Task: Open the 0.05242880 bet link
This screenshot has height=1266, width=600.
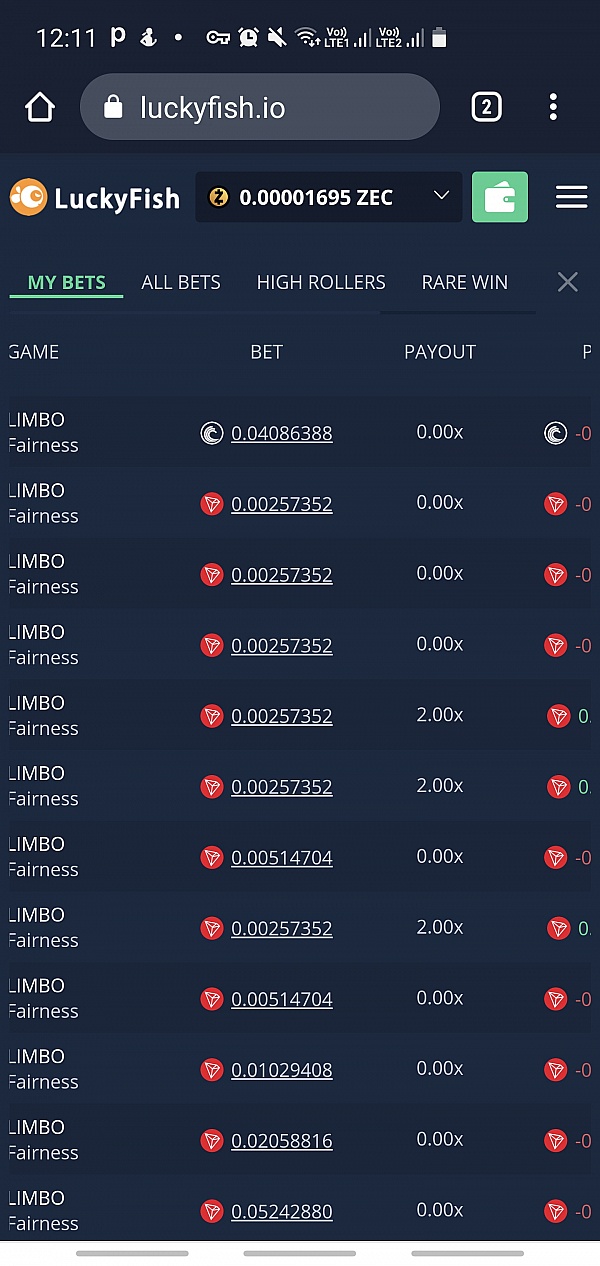Action: (282, 1212)
